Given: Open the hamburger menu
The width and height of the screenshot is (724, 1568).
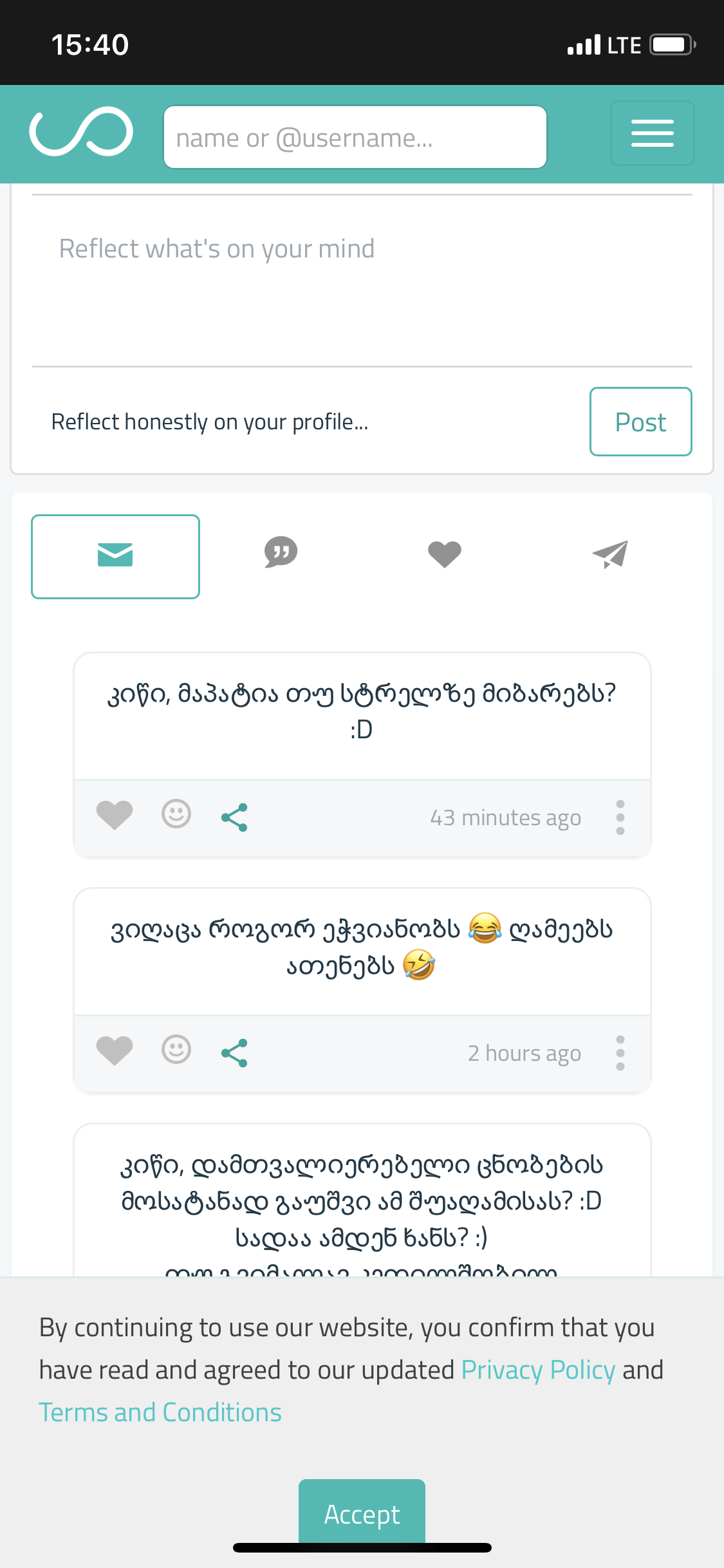Looking at the screenshot, I should pyautogui.click(x=652, y=133).
